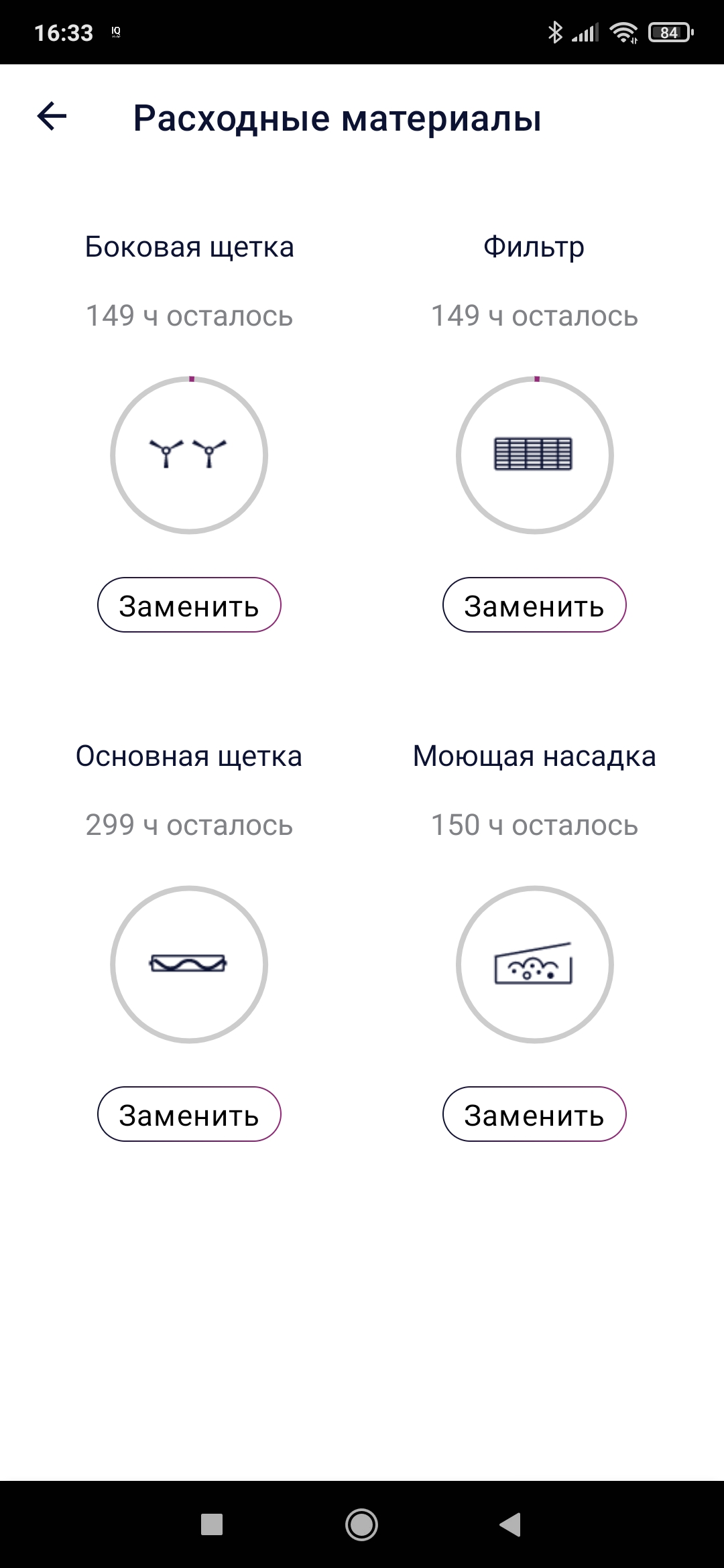The width and height of the screenshot is (724, 1568).
Task: Reset the Фильтр with Заменить
Action: click(x=534, y=605)
